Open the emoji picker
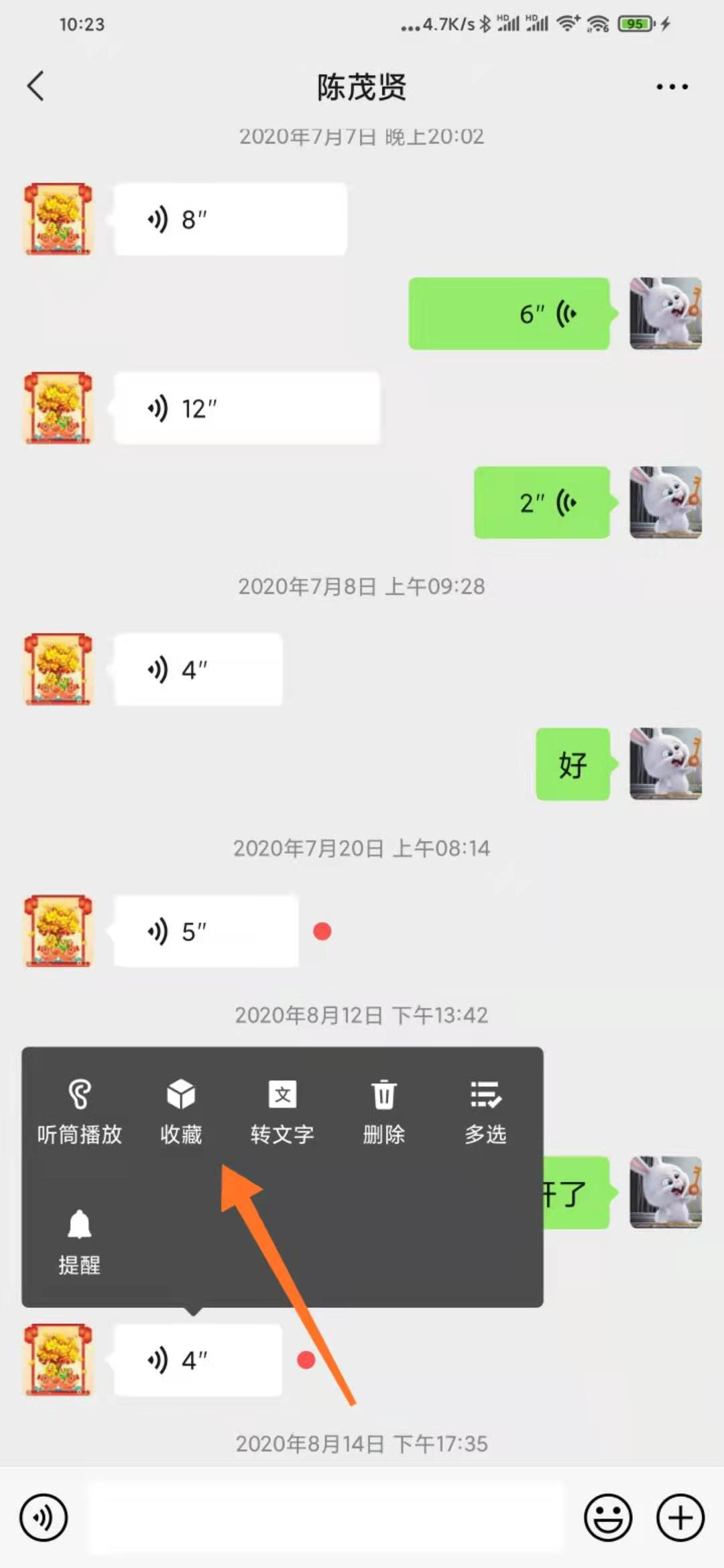The height and width of the screenshot is (1568, 724). [x=608, y=1518]
